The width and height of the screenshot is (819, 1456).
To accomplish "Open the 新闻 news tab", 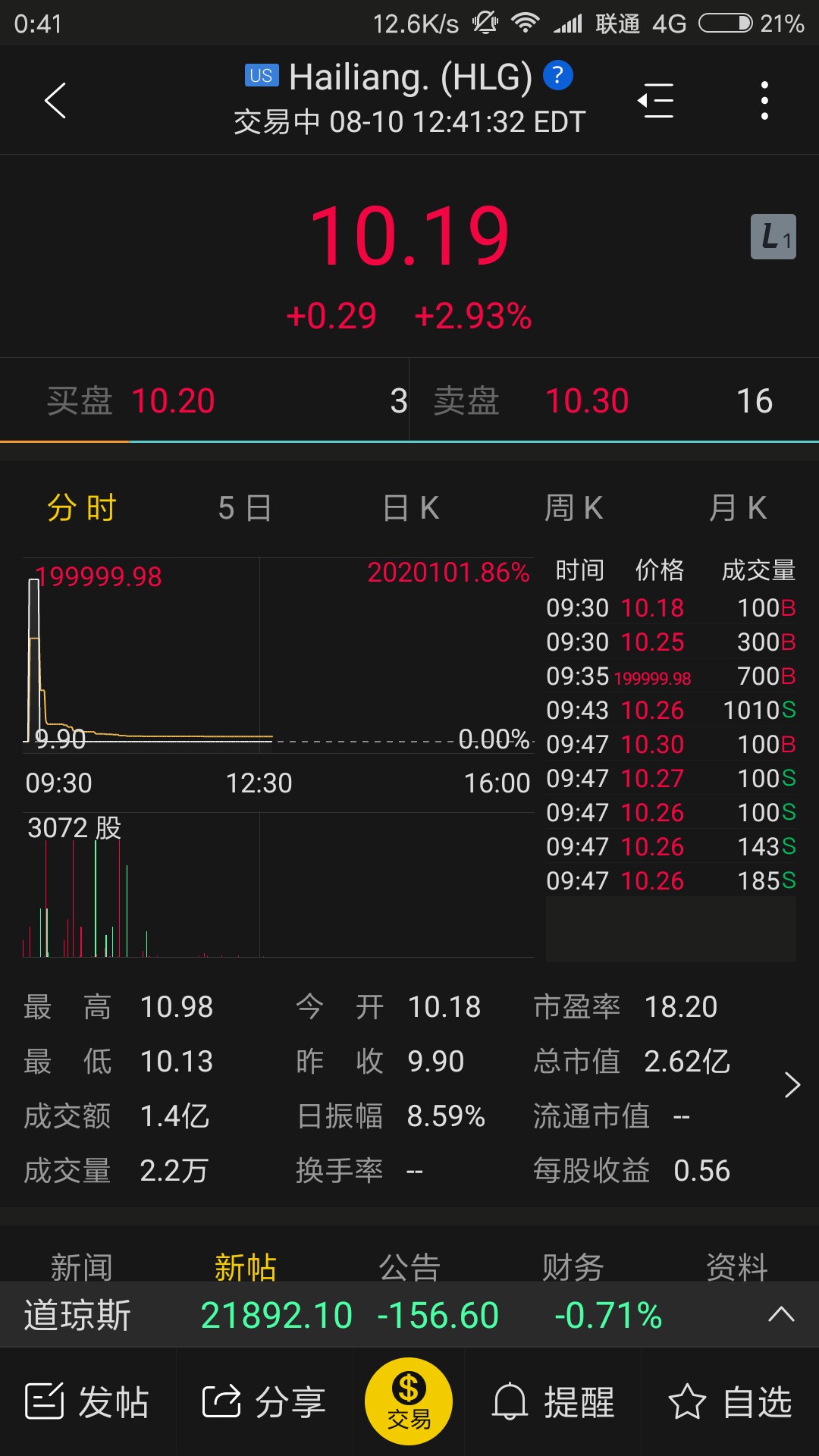I will tap(82, 1266).
